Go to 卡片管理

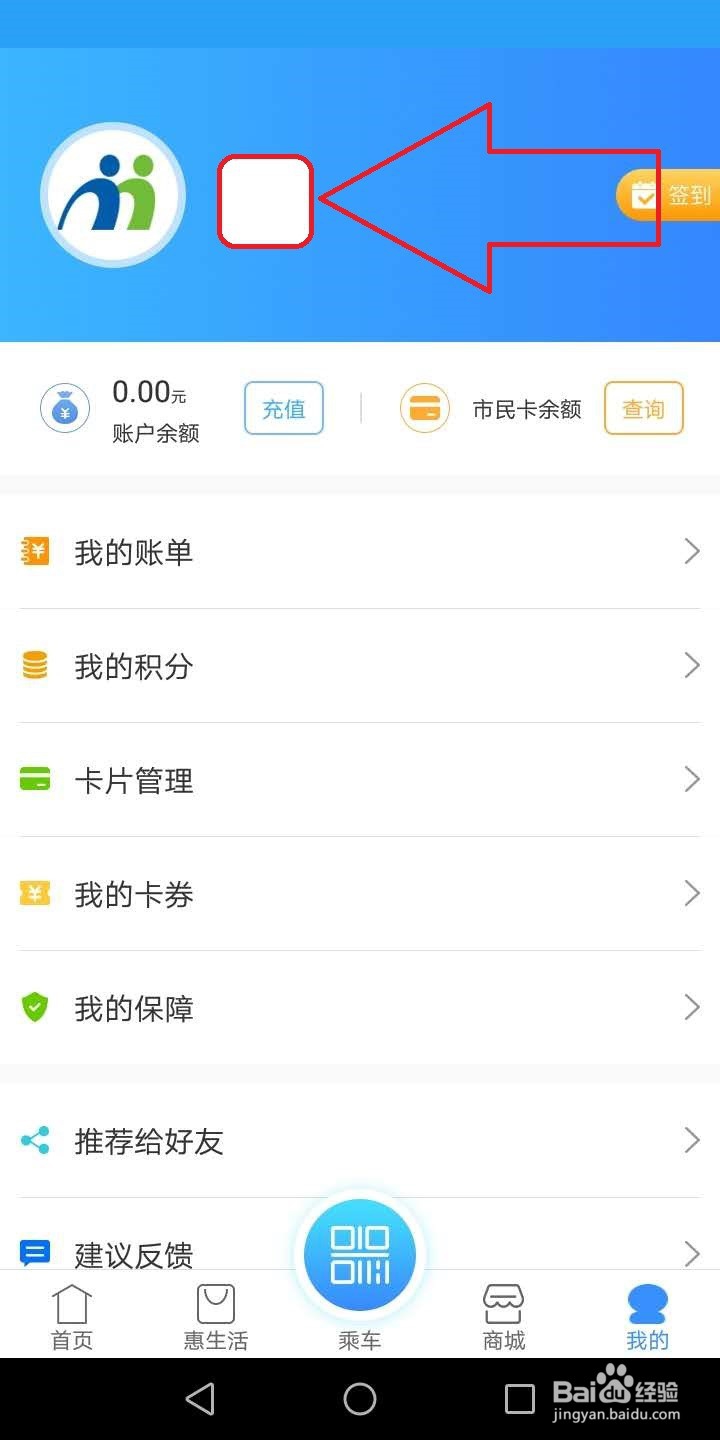pyautogui.click(x=360, y=780)
